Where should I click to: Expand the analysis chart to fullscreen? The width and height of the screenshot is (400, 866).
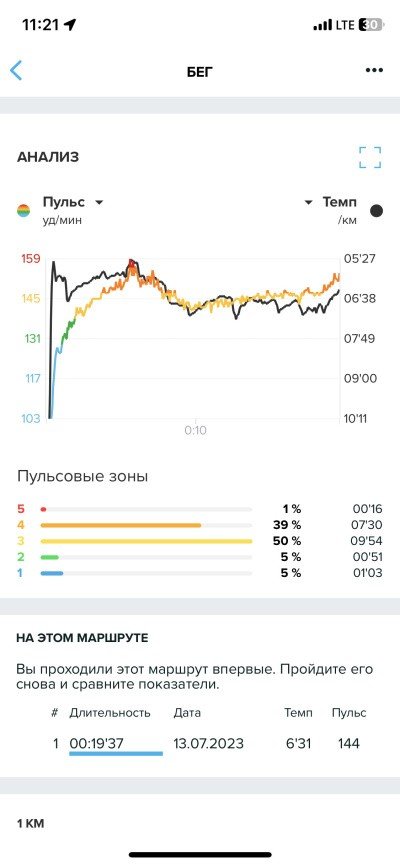point(370,157)
